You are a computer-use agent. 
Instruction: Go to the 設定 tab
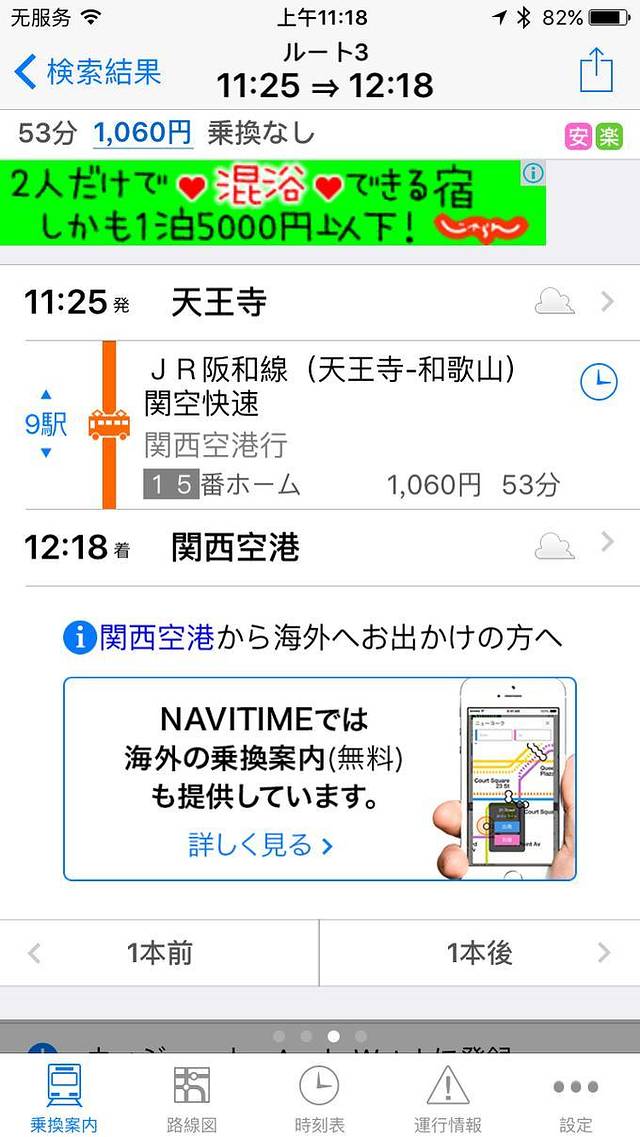pos(576,1097)
